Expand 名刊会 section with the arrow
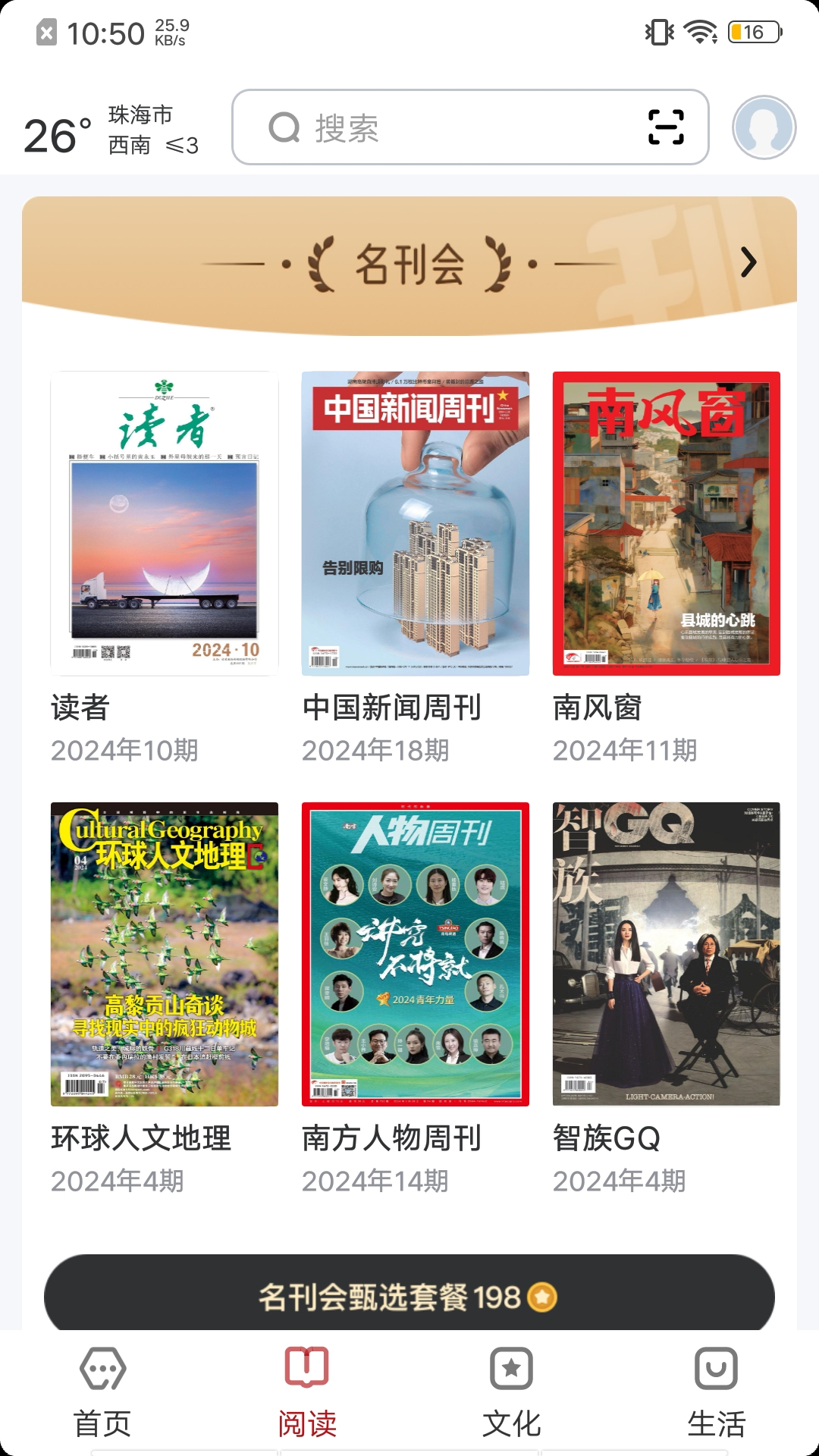The width and height of the screenshot is (819, 1456). click(748, 262)
